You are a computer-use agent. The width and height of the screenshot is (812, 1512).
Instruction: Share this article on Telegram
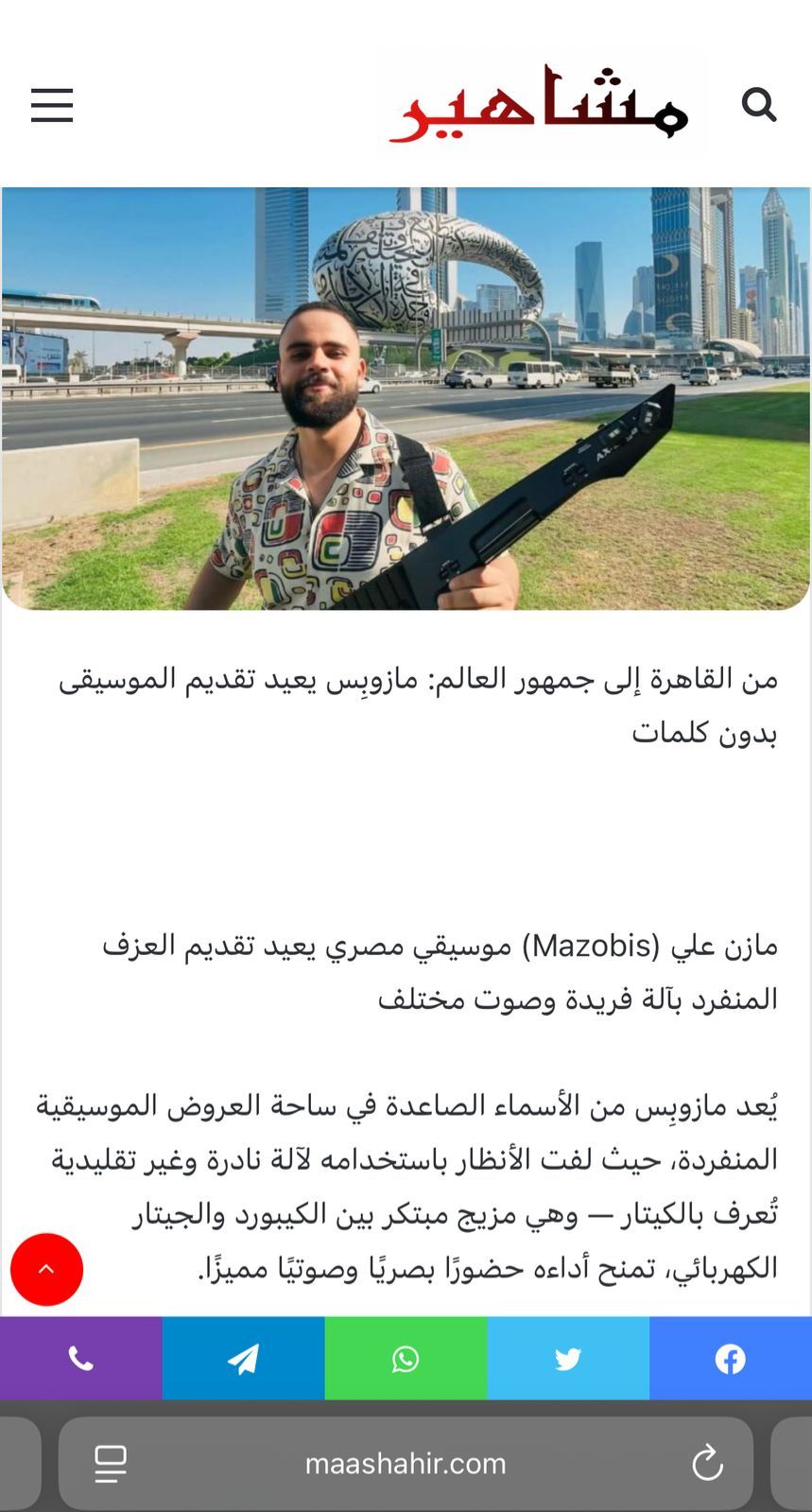(x=244, y=1359)
